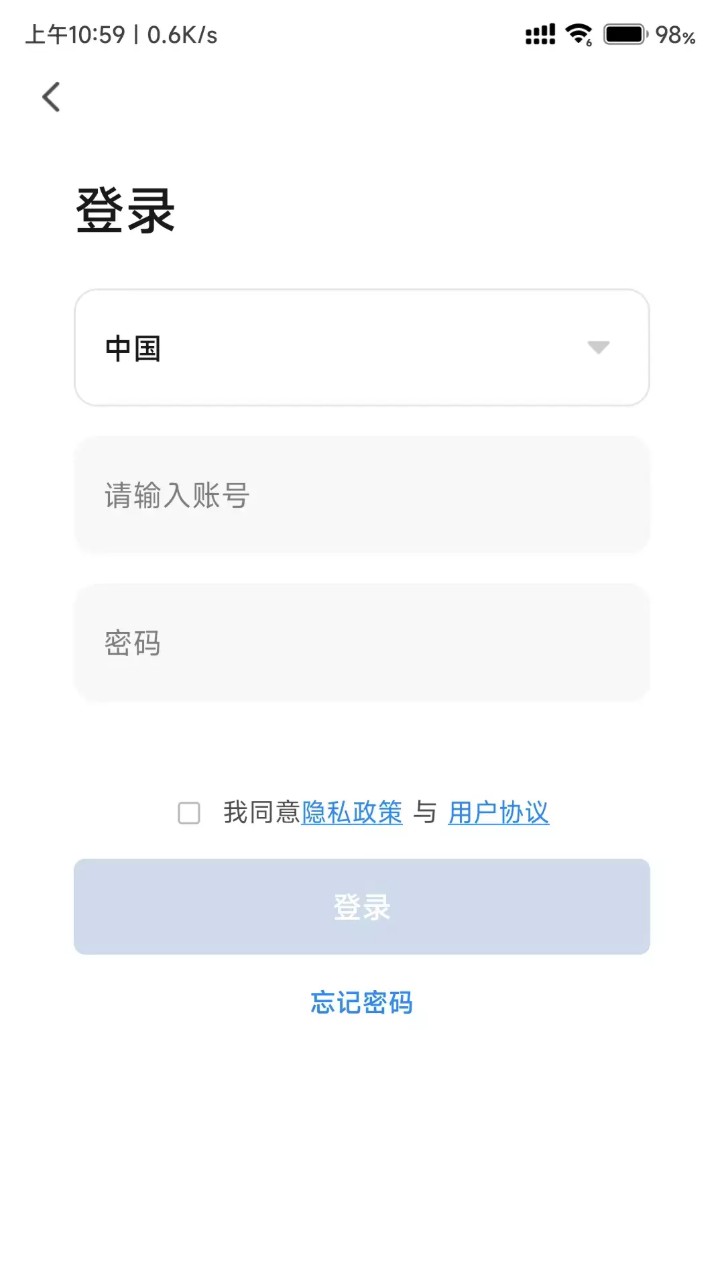Focus the 密码 password field
This screenshot has width=724, height=1287.
tap(361, 643)
